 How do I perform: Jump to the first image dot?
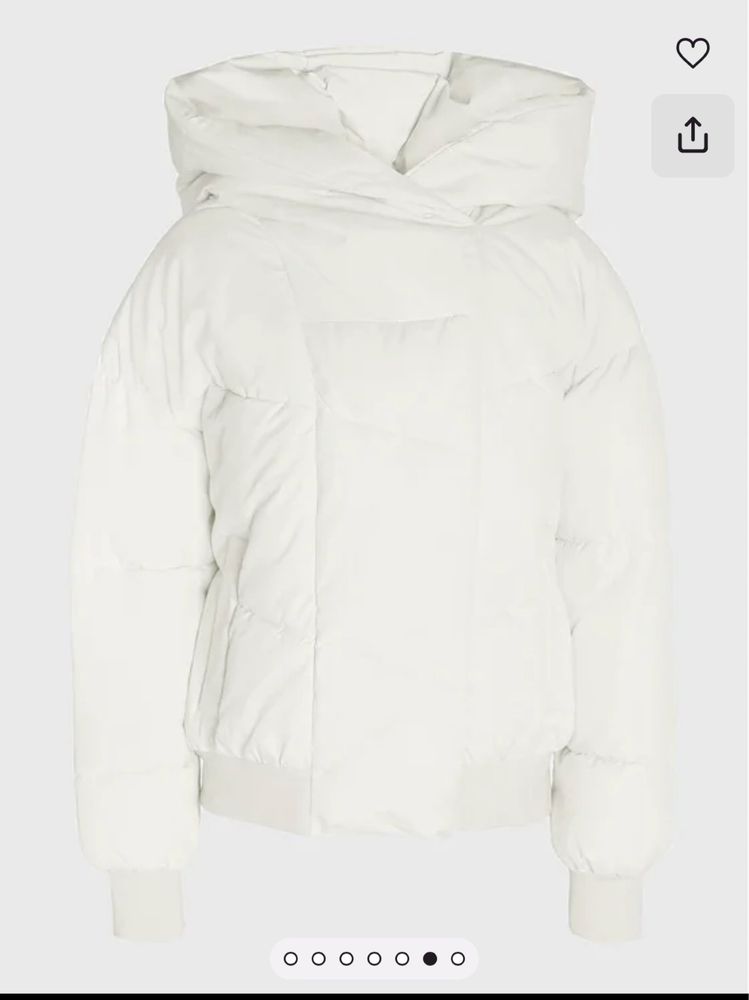coord(291,958)
